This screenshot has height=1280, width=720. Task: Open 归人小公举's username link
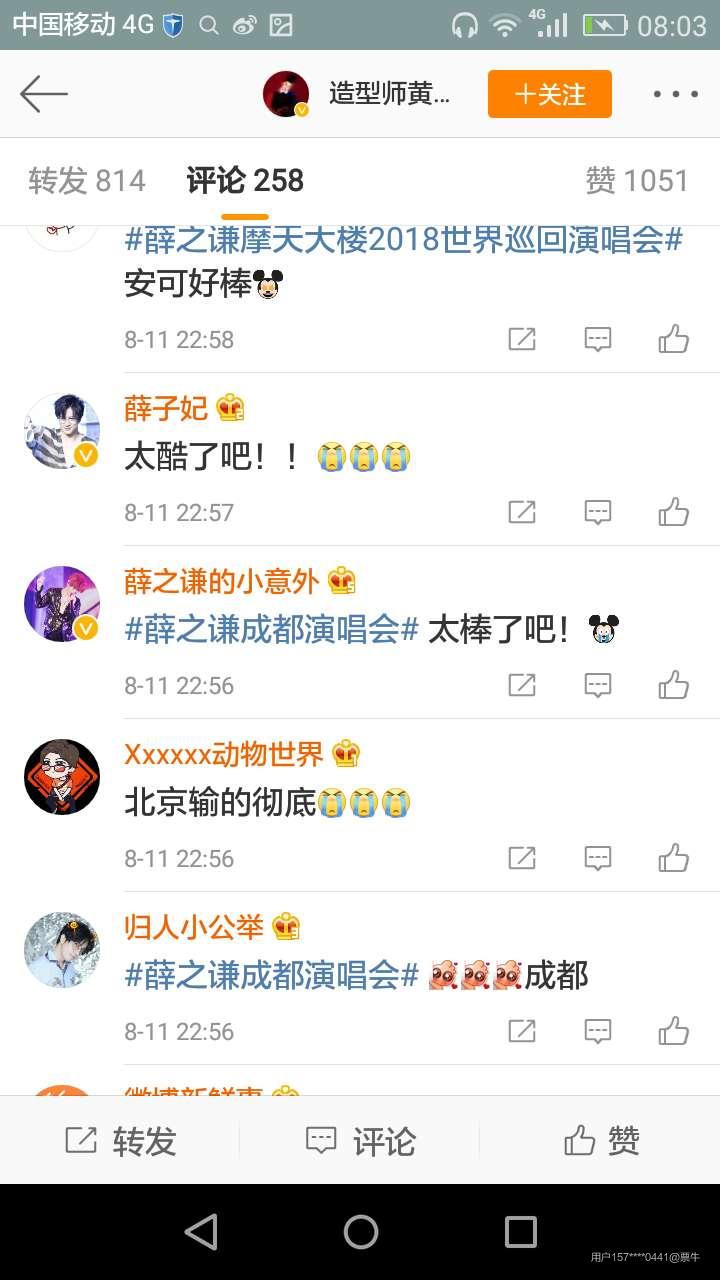194,927
